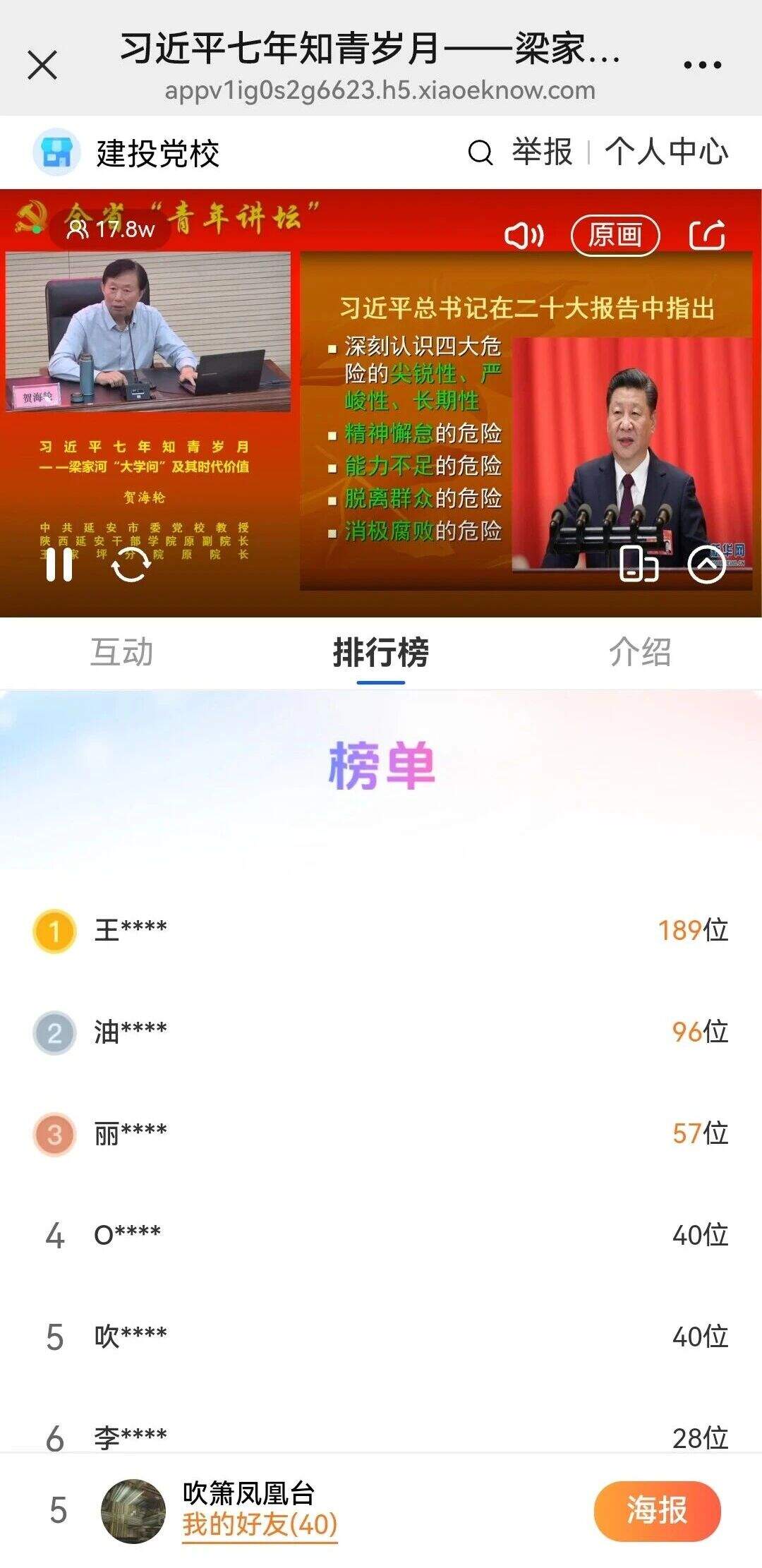Open 我的好友(40) link
The image size is (762, 1568).
[x=260, y=1525]
